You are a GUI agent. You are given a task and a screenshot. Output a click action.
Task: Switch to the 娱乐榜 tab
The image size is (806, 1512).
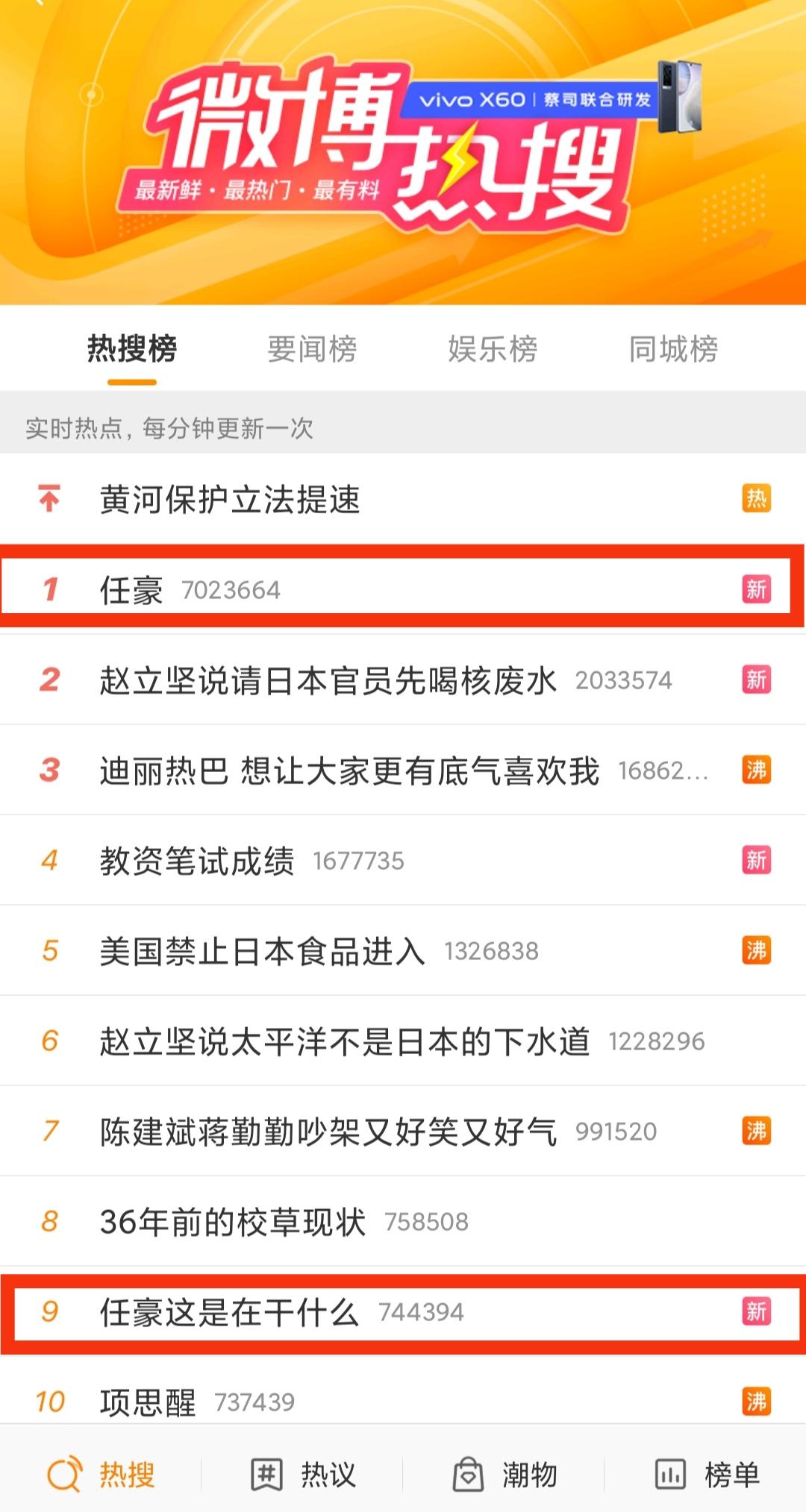tap(493, 349)
